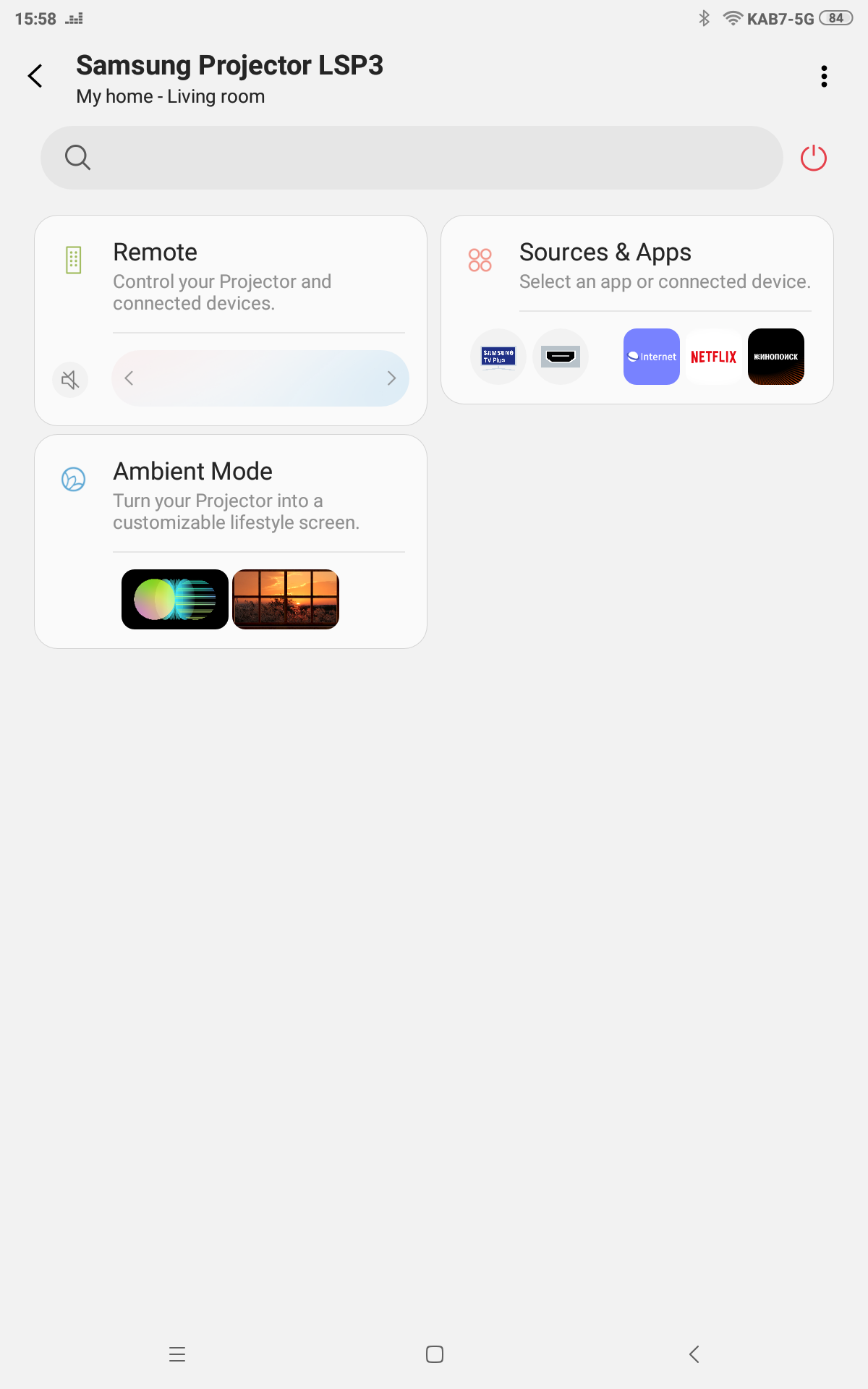Open the Sources & Apps card
The height and width of the screenshot is (1389, 868).
click(x=637, y=266)
